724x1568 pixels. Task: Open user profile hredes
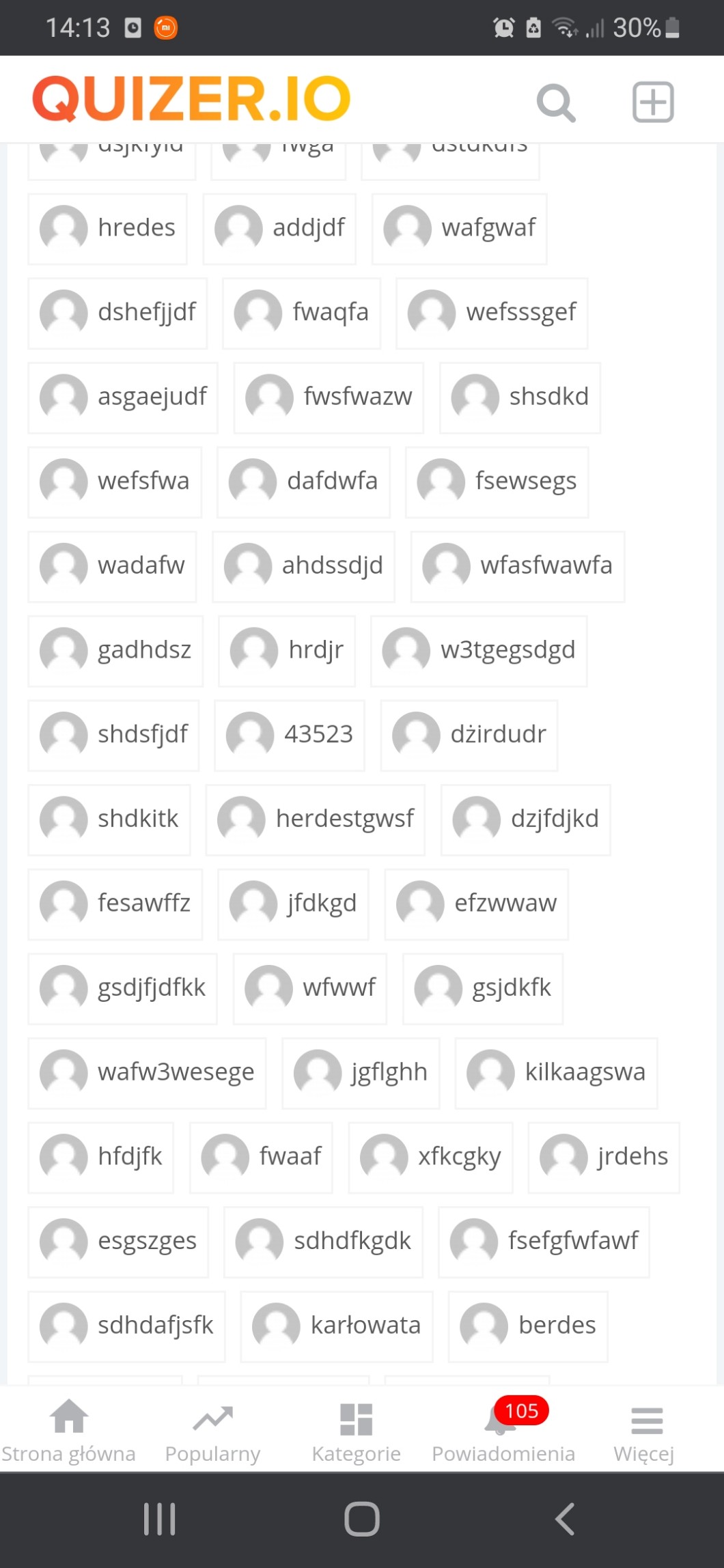(x=108, y=228)
